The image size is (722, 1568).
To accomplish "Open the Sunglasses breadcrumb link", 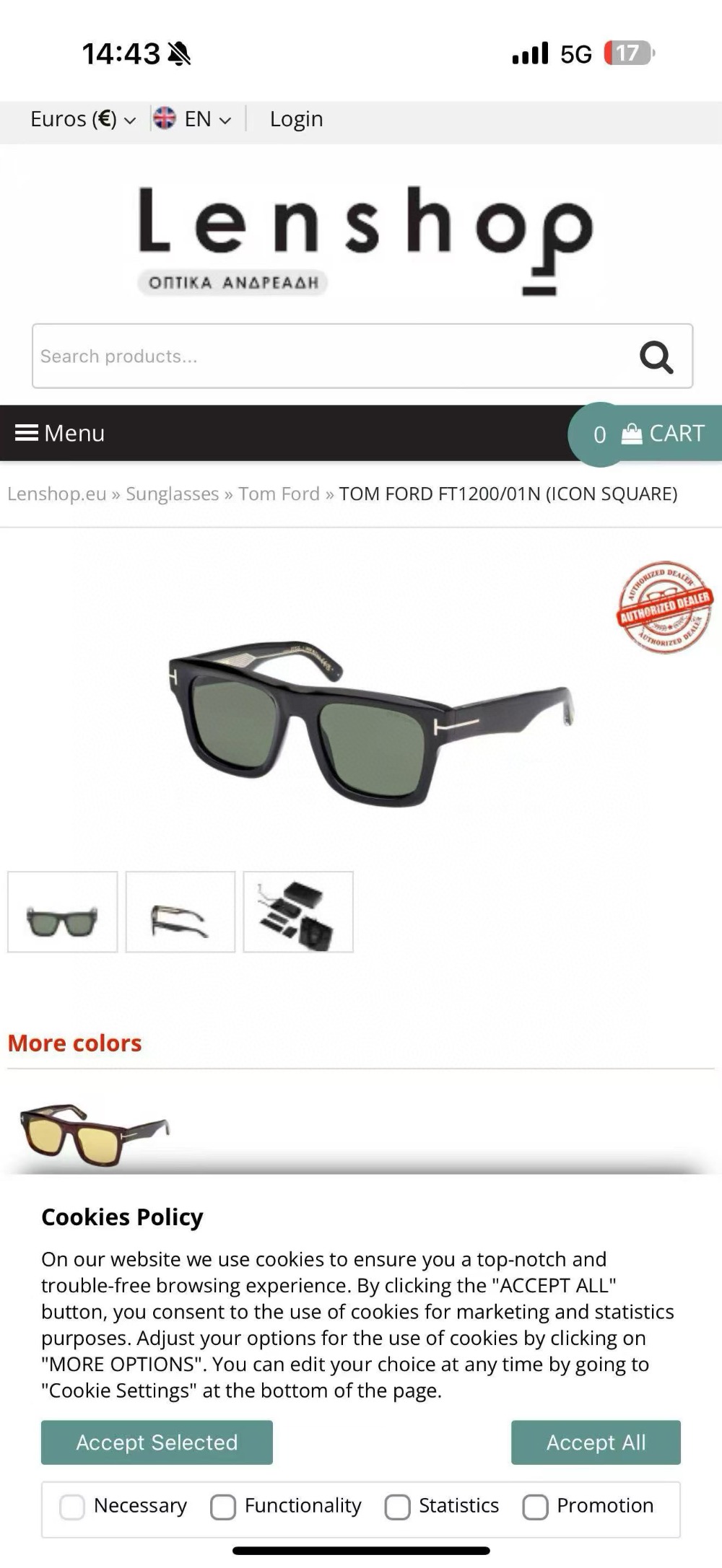I will point(172,494).
